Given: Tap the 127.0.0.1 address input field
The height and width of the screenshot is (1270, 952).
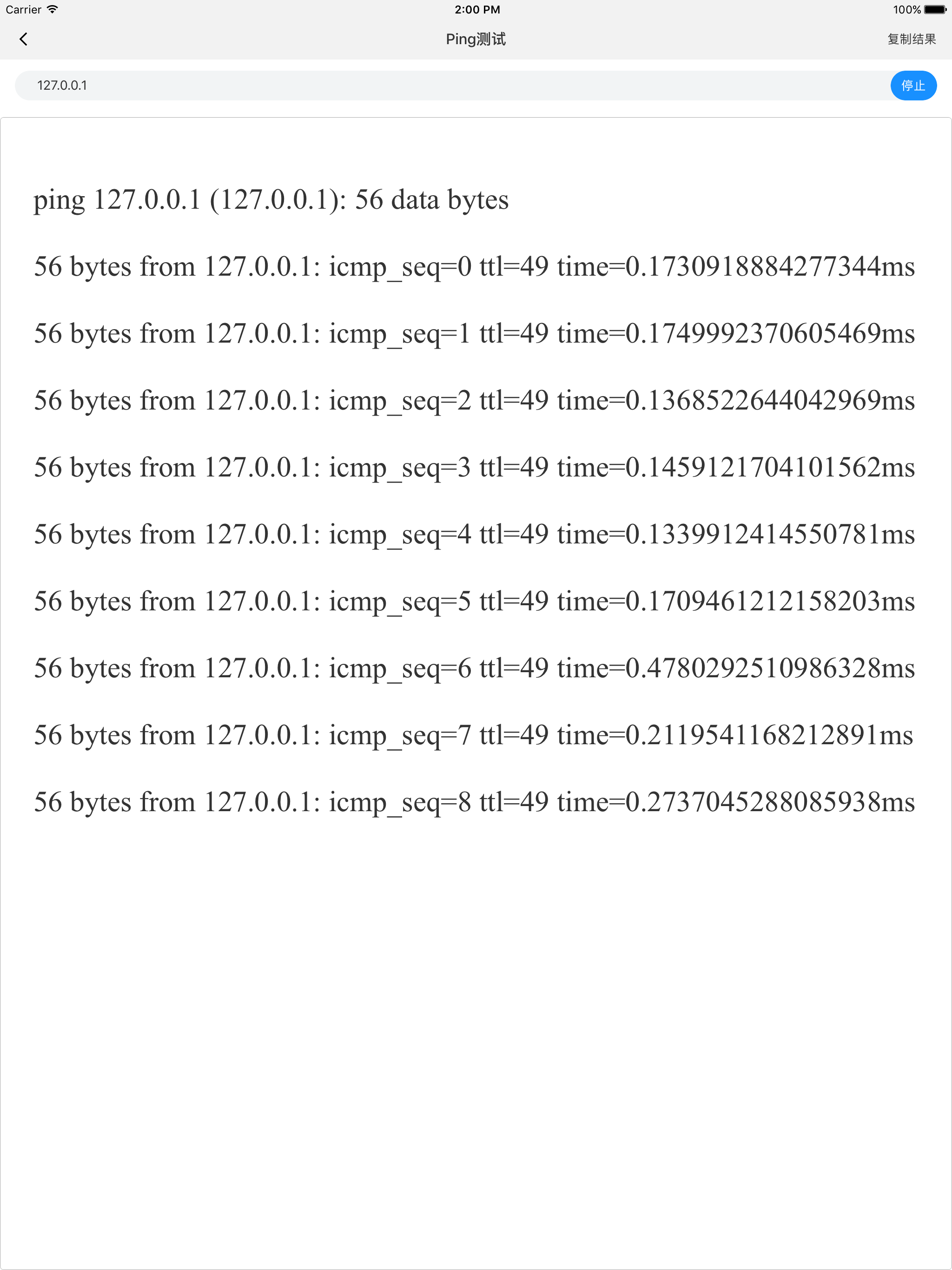Looking at the screenshot, I should (x=230, y=86).
